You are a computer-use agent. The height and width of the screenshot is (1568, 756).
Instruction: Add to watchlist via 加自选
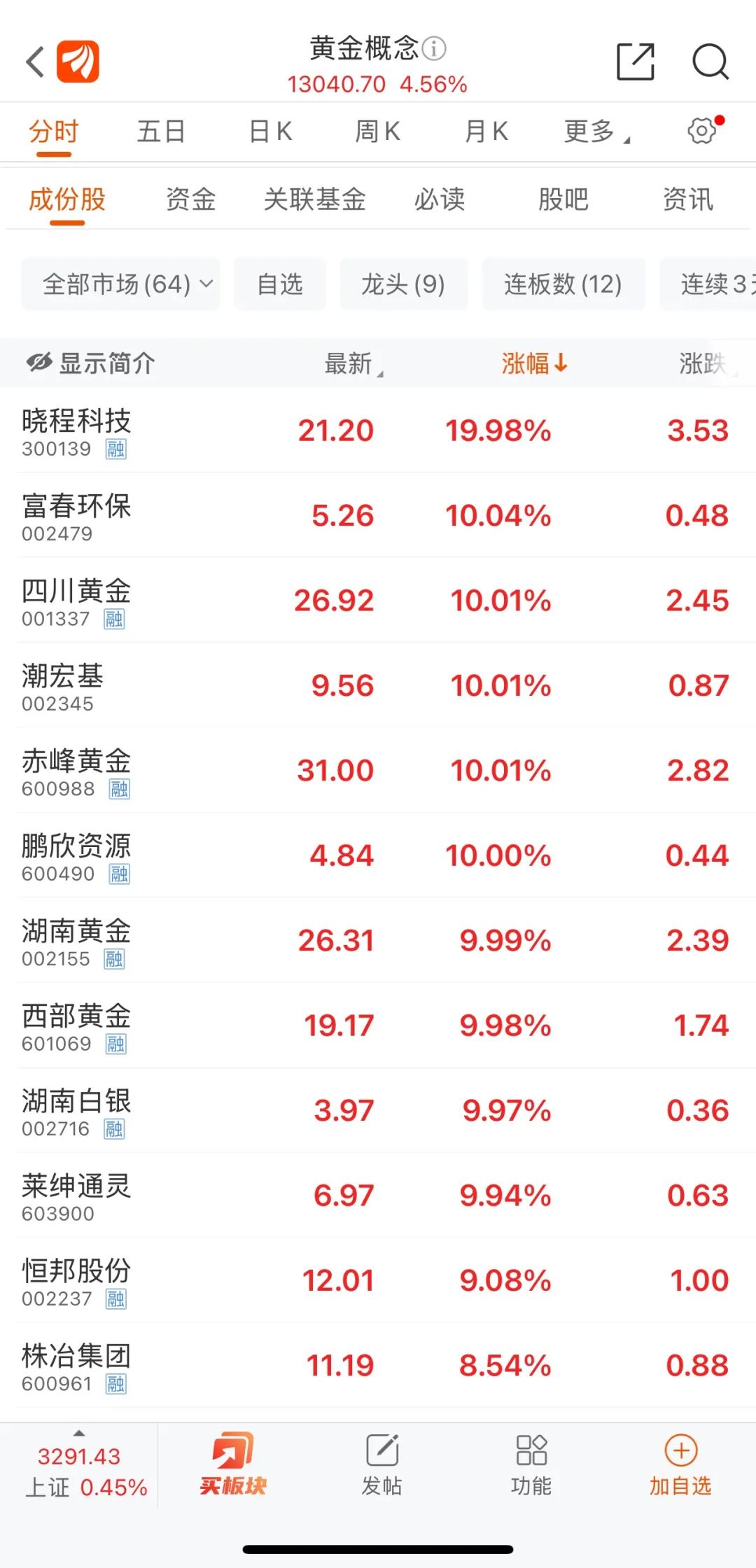[x=680, y=1464]
